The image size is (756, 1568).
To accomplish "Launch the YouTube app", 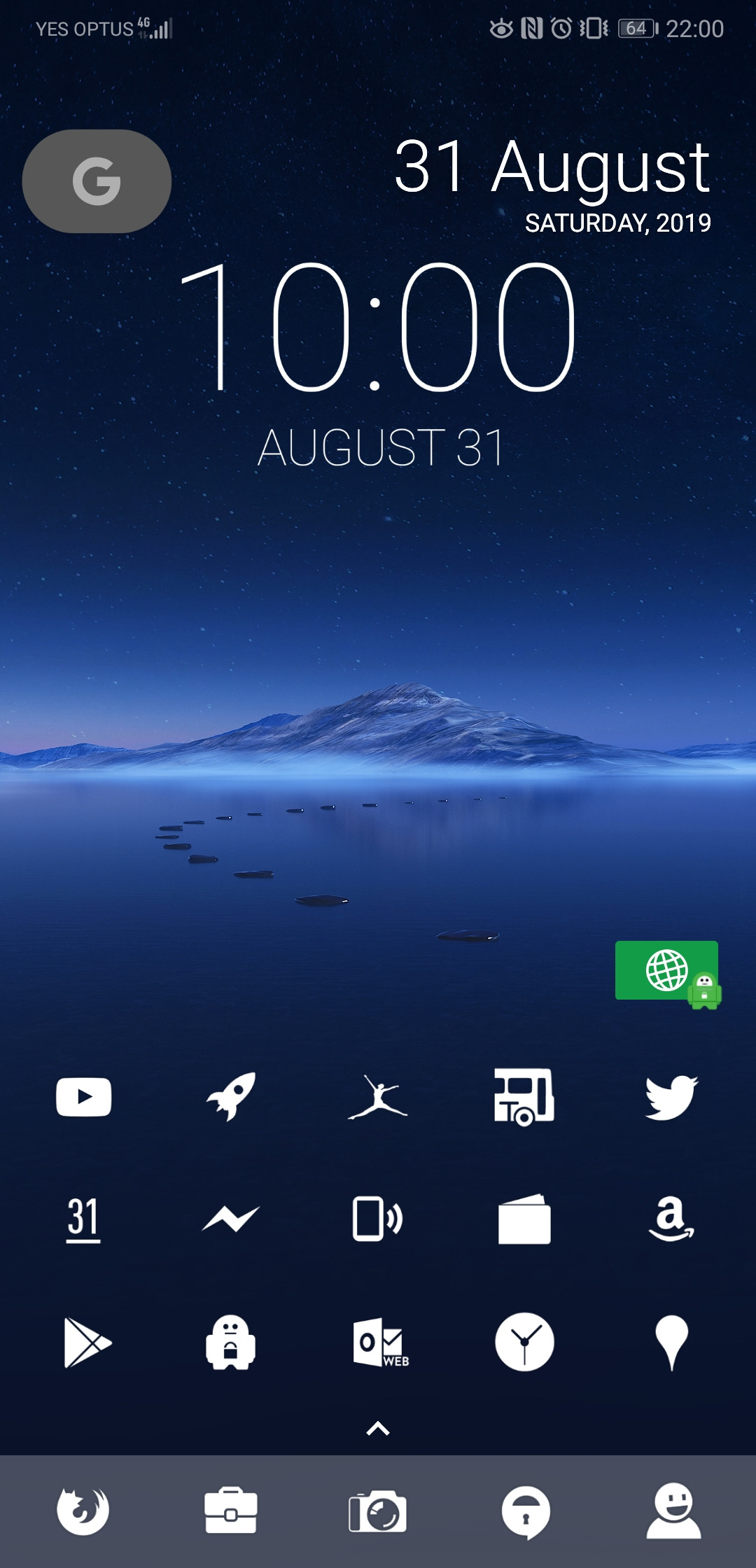I will [84, 1097].
